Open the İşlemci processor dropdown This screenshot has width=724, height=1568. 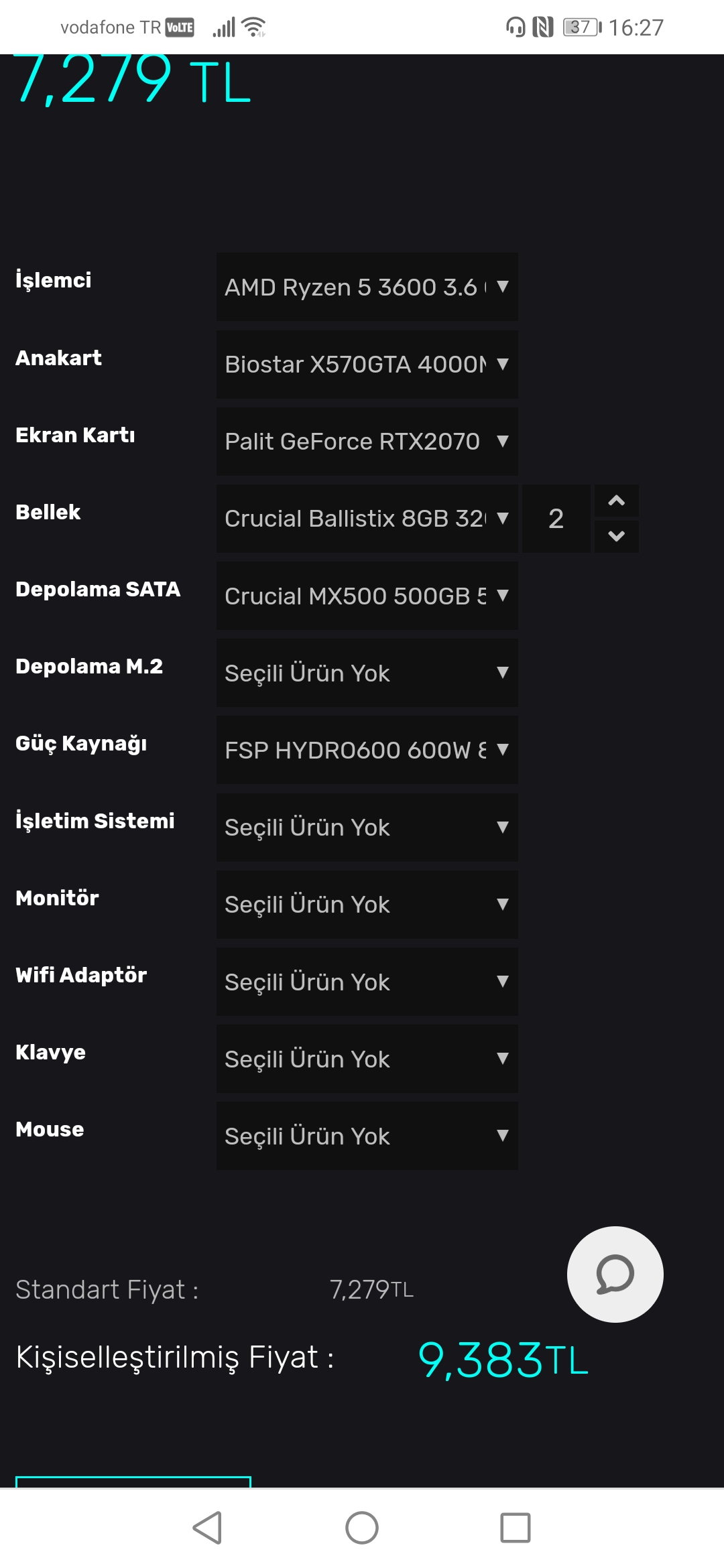pos(366,288)
